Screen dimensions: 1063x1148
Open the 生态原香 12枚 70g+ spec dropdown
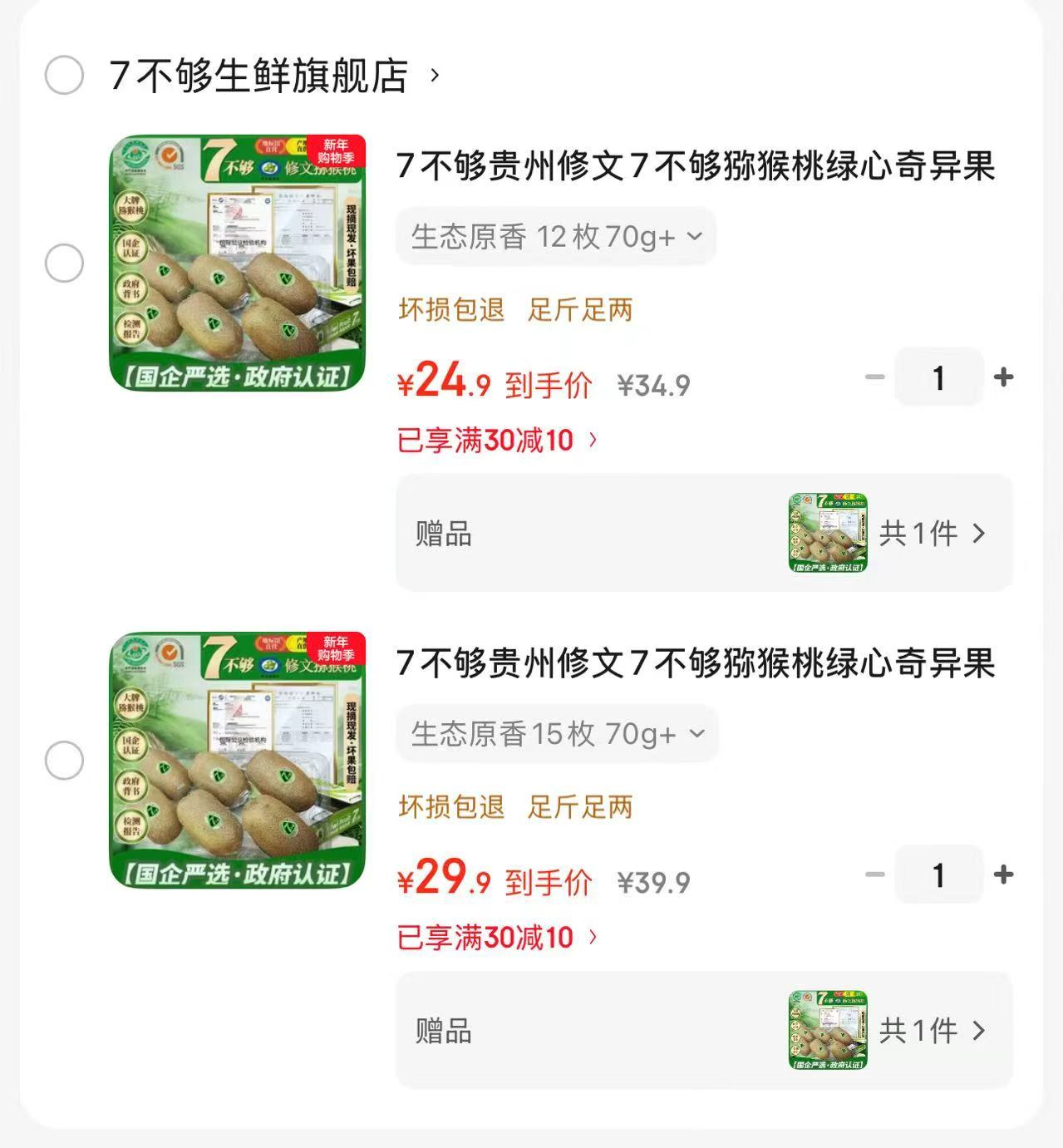(x=557, y=236)
